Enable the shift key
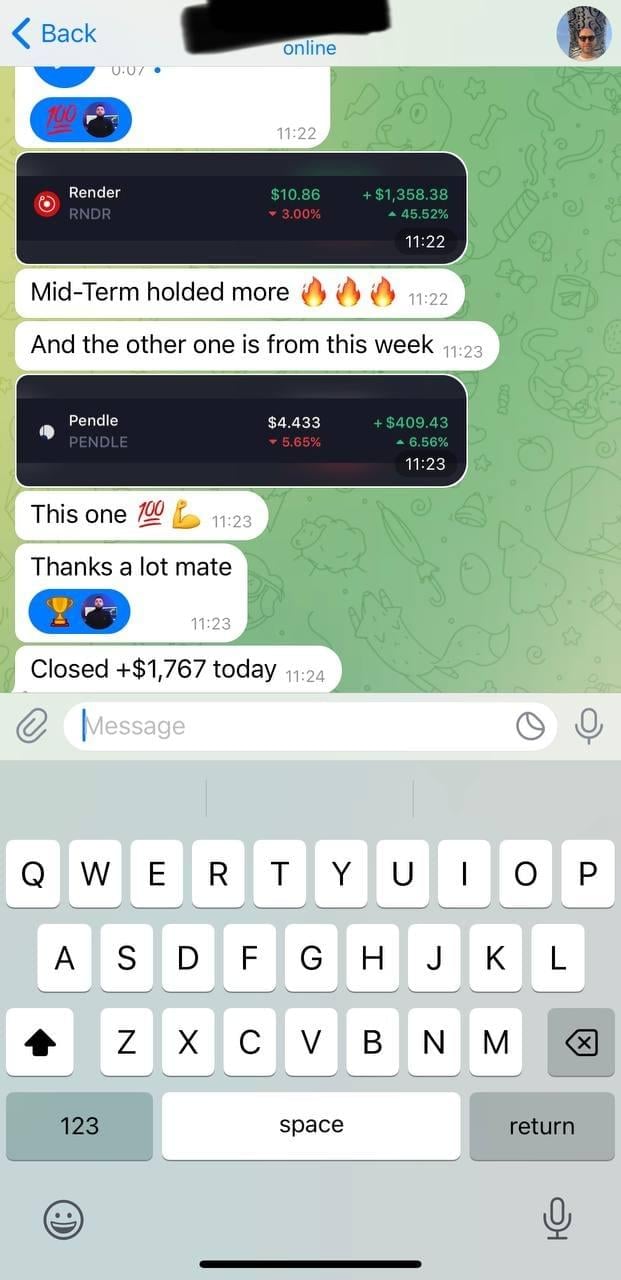The width and height of the screenshot is (621, 1280). pos(40,1042)
